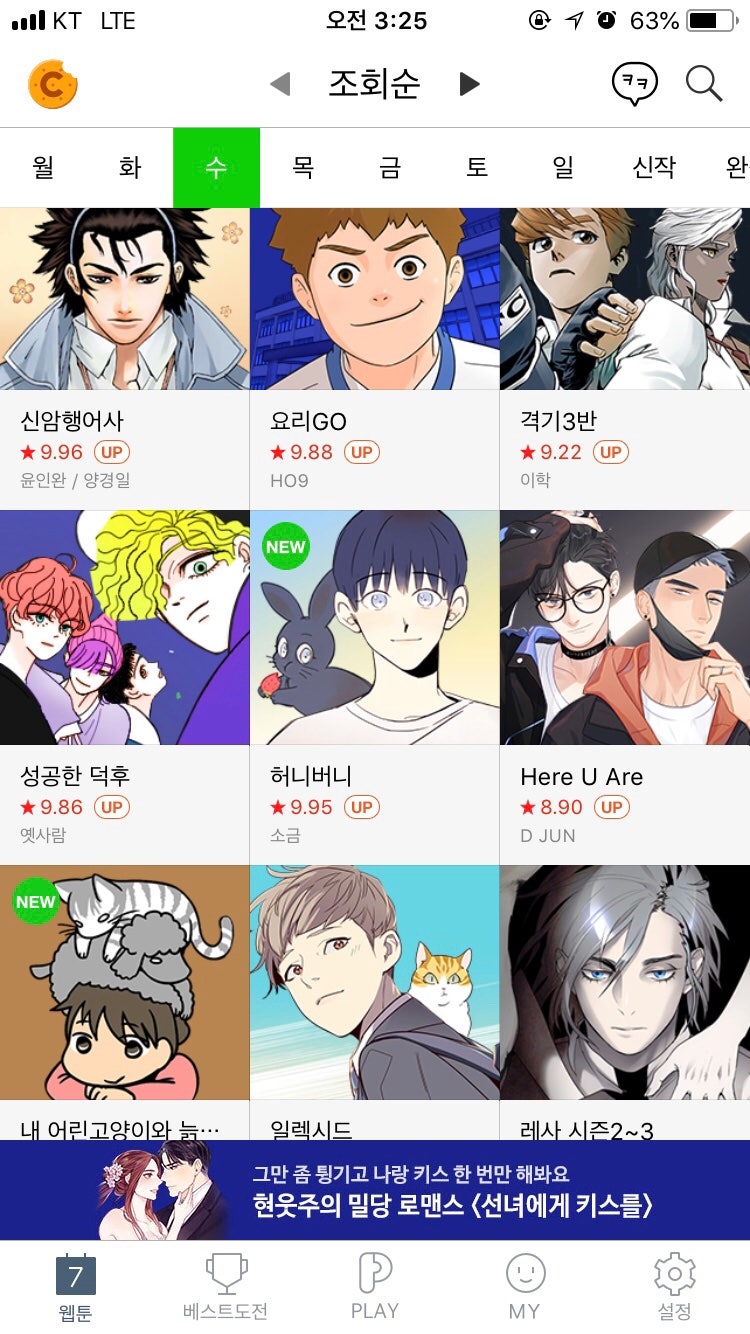The image size is (750, 1334).
Task: Show the 토 day webtoons
Action: tap(477, 168)
